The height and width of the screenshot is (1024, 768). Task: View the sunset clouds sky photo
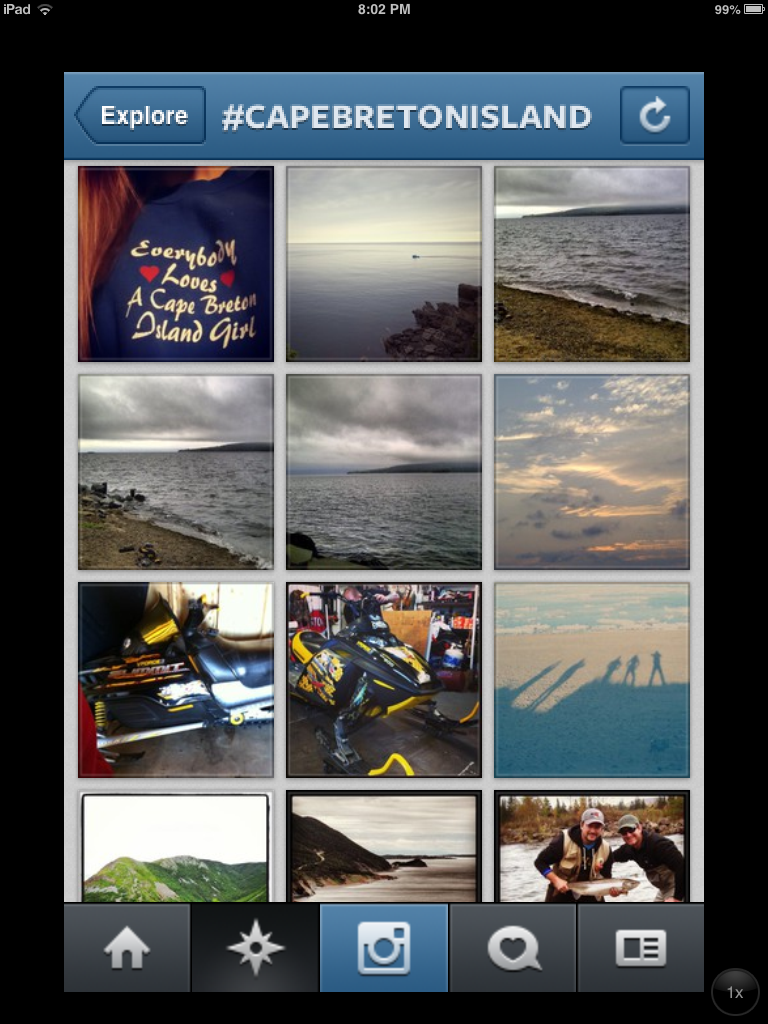point(592,472)
